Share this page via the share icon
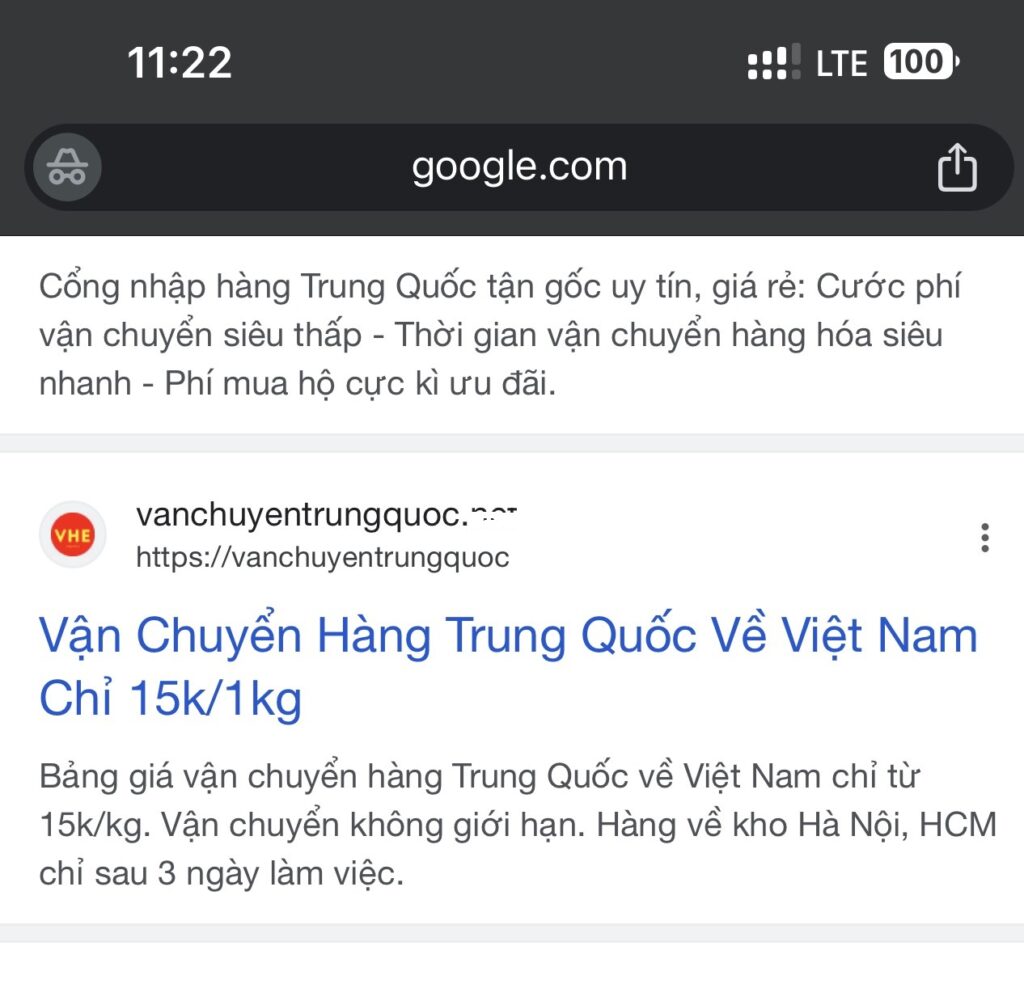This screenshot has width=1024, height=984. tap(956, 167)
